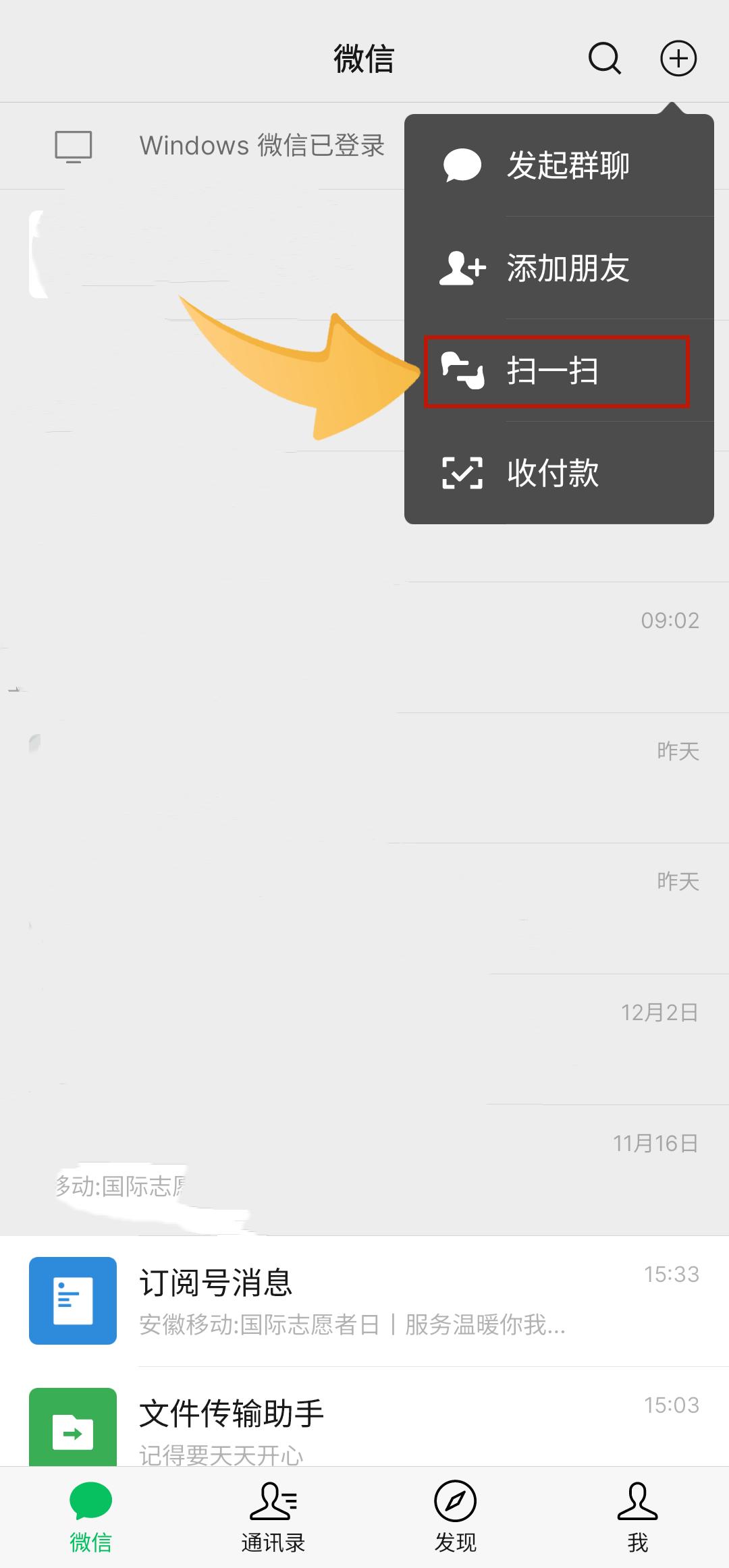Click the 添加朋友 add-friend icon
The width and height of the screenshot is (729, 1568).
(463, 269)
